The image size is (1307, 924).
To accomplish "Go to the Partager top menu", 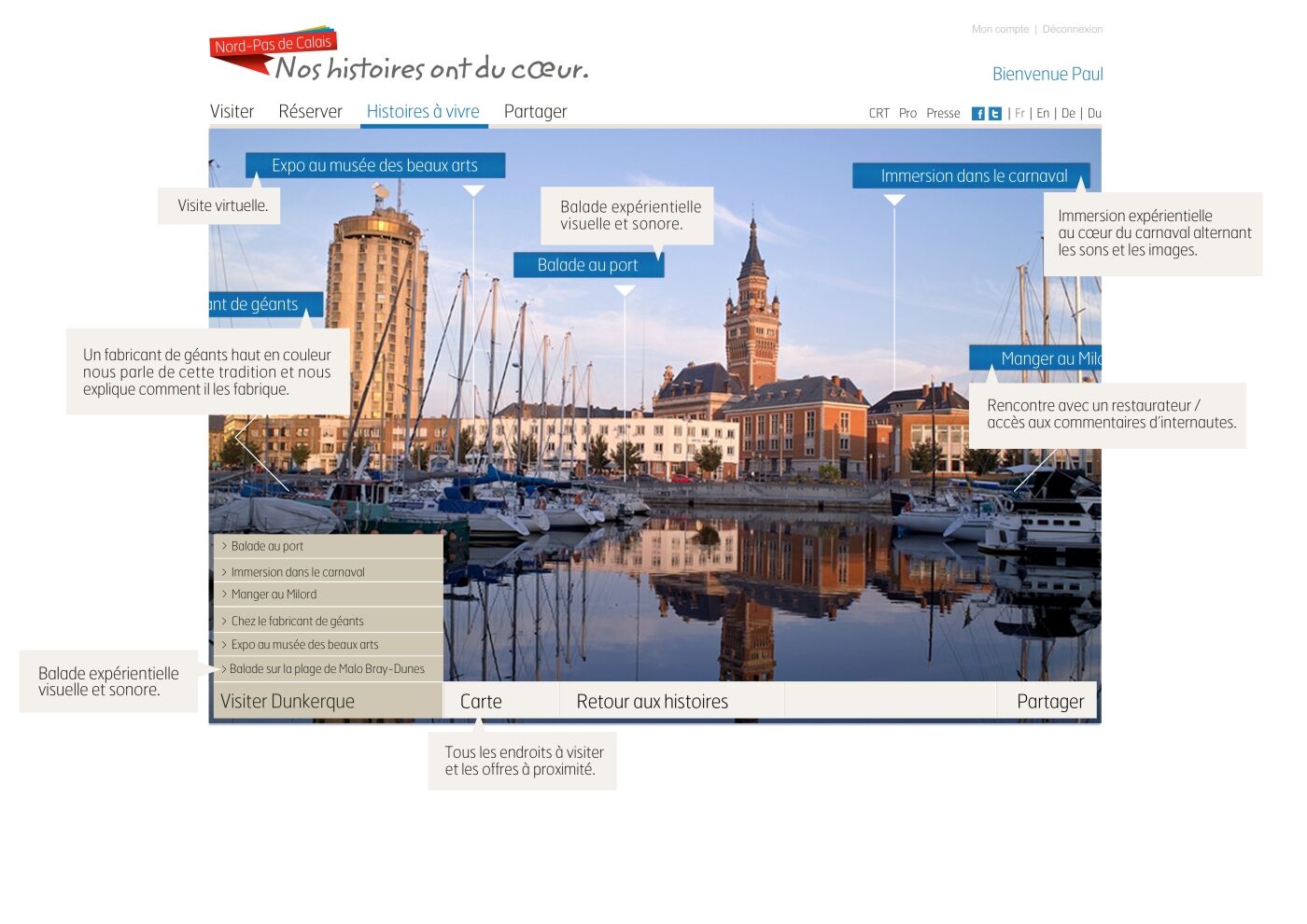I will [x=535, y=112].
